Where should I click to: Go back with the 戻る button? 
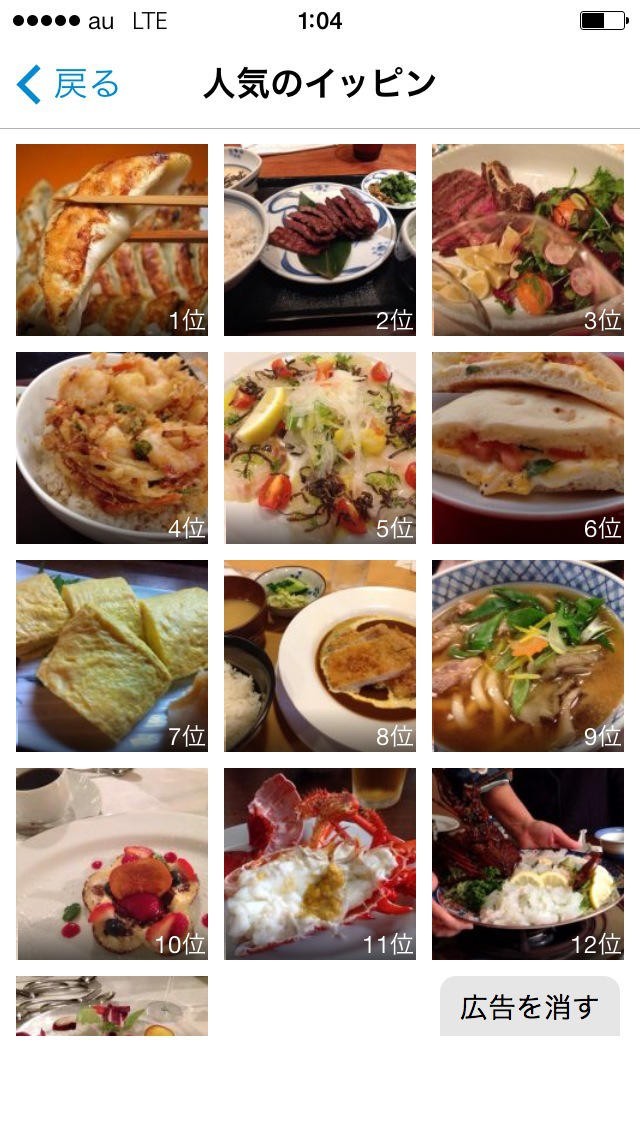coord(68,85)
